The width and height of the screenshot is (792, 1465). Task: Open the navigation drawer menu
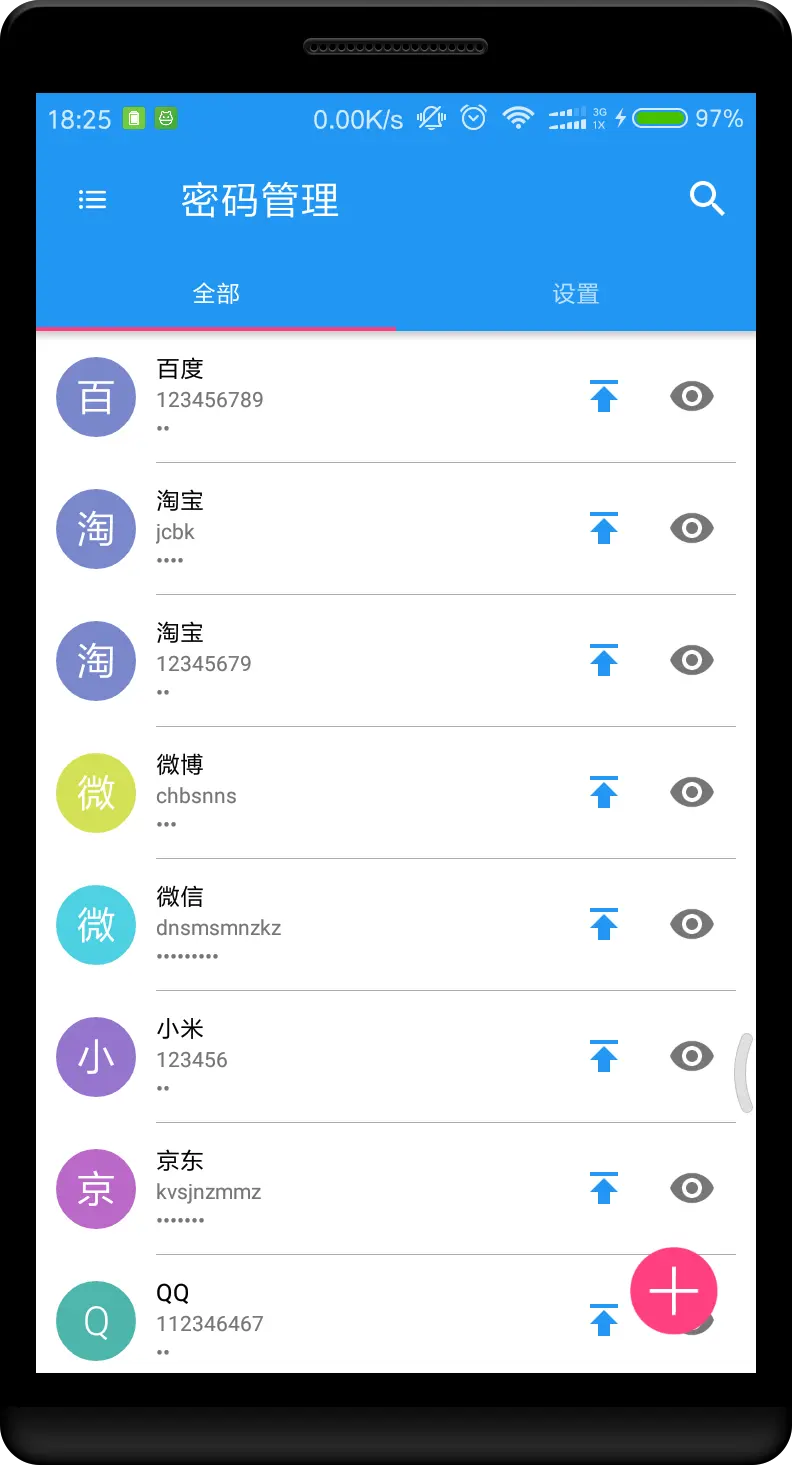tap(92, 200)
